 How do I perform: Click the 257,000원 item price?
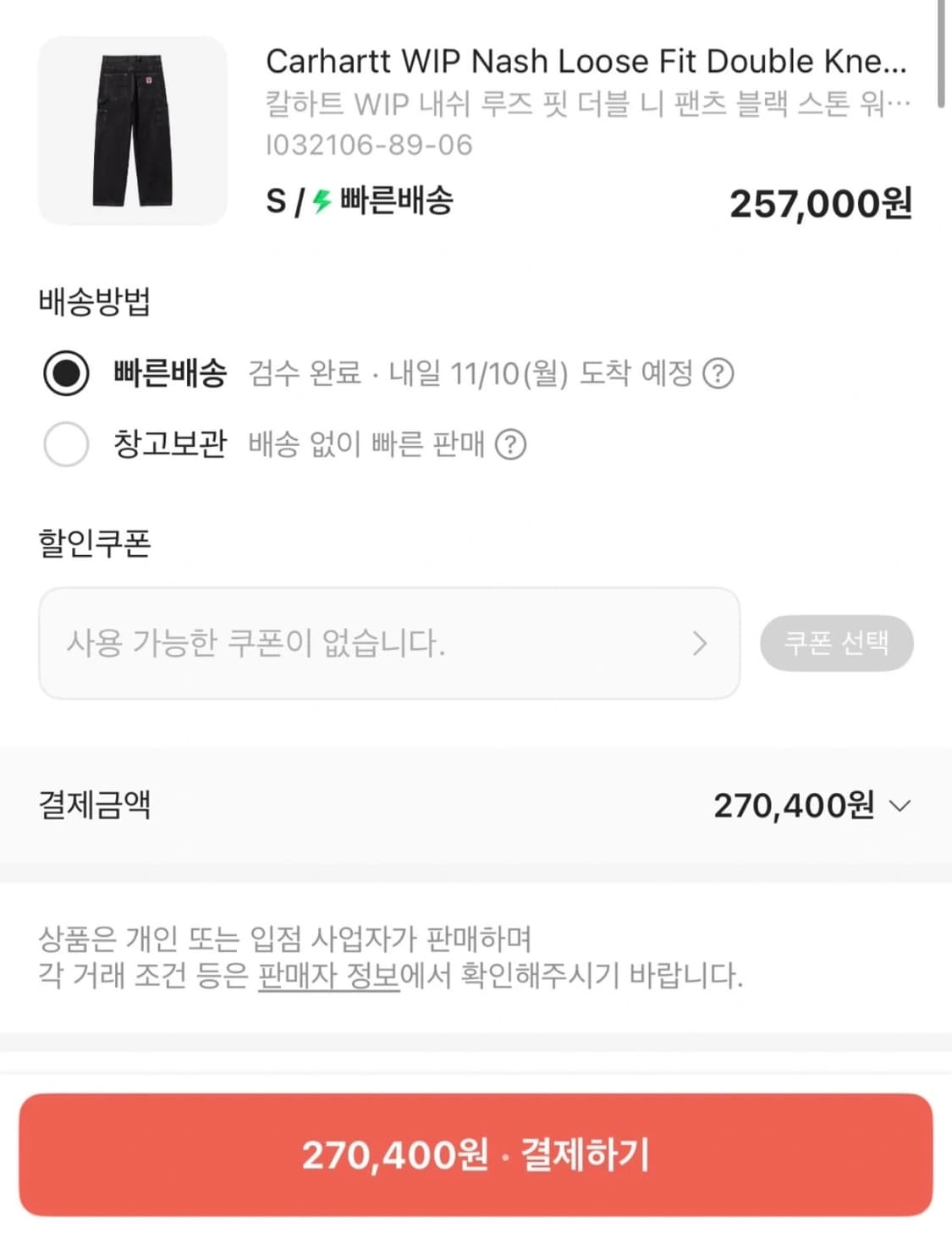tap(821, 203)
